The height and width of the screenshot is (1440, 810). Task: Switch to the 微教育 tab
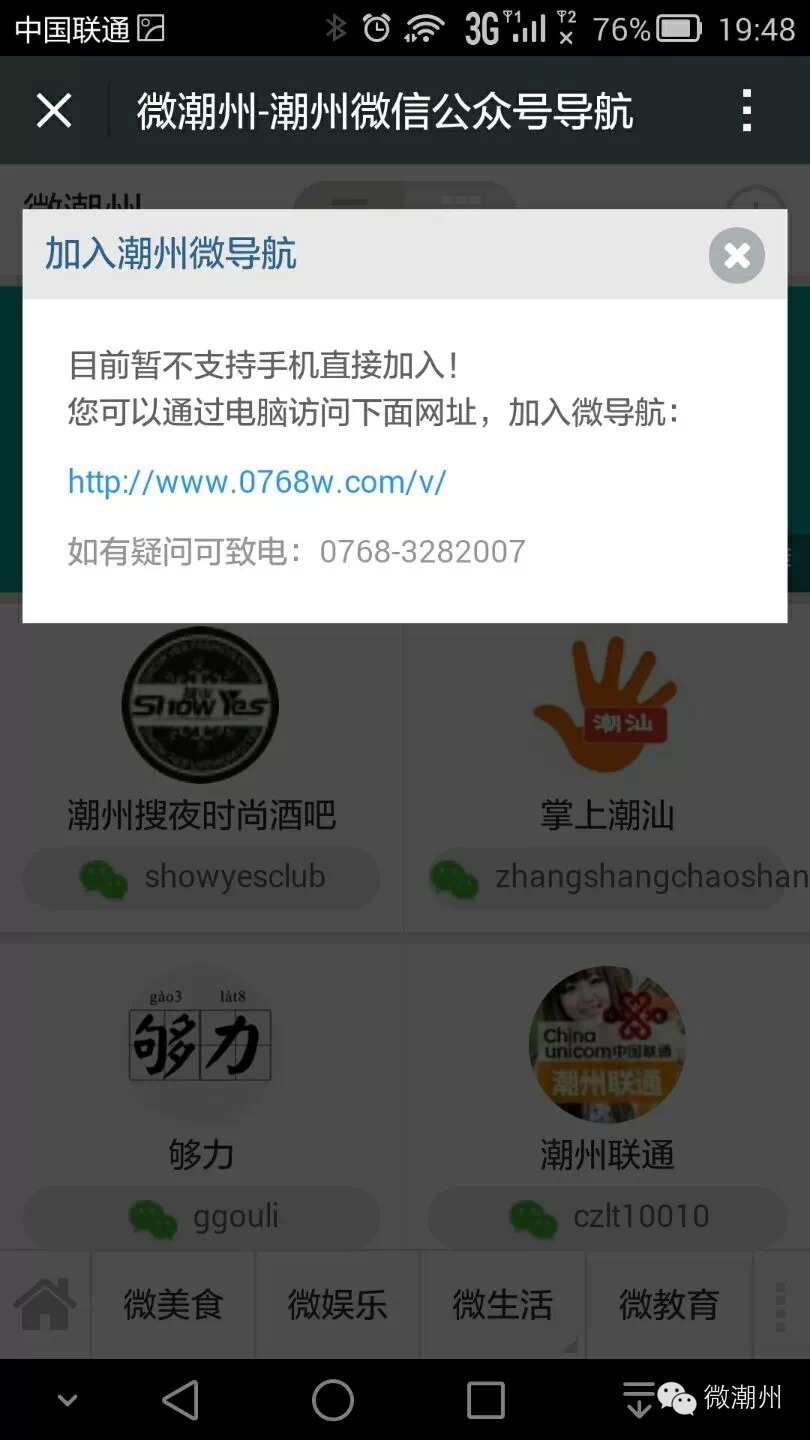668,1304
